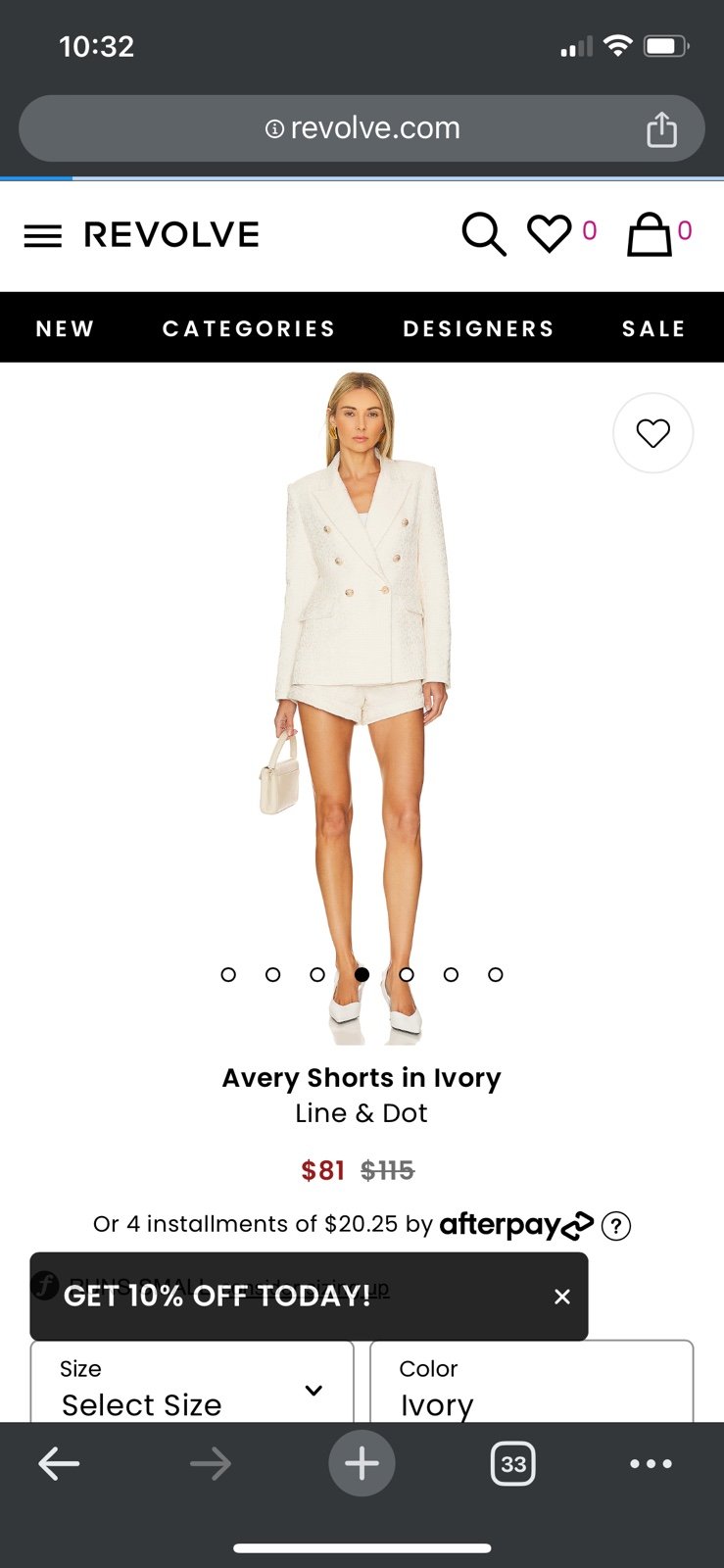724x1568 pixels.
Task: Open the search magnifier
Action: tap(483, 234)
